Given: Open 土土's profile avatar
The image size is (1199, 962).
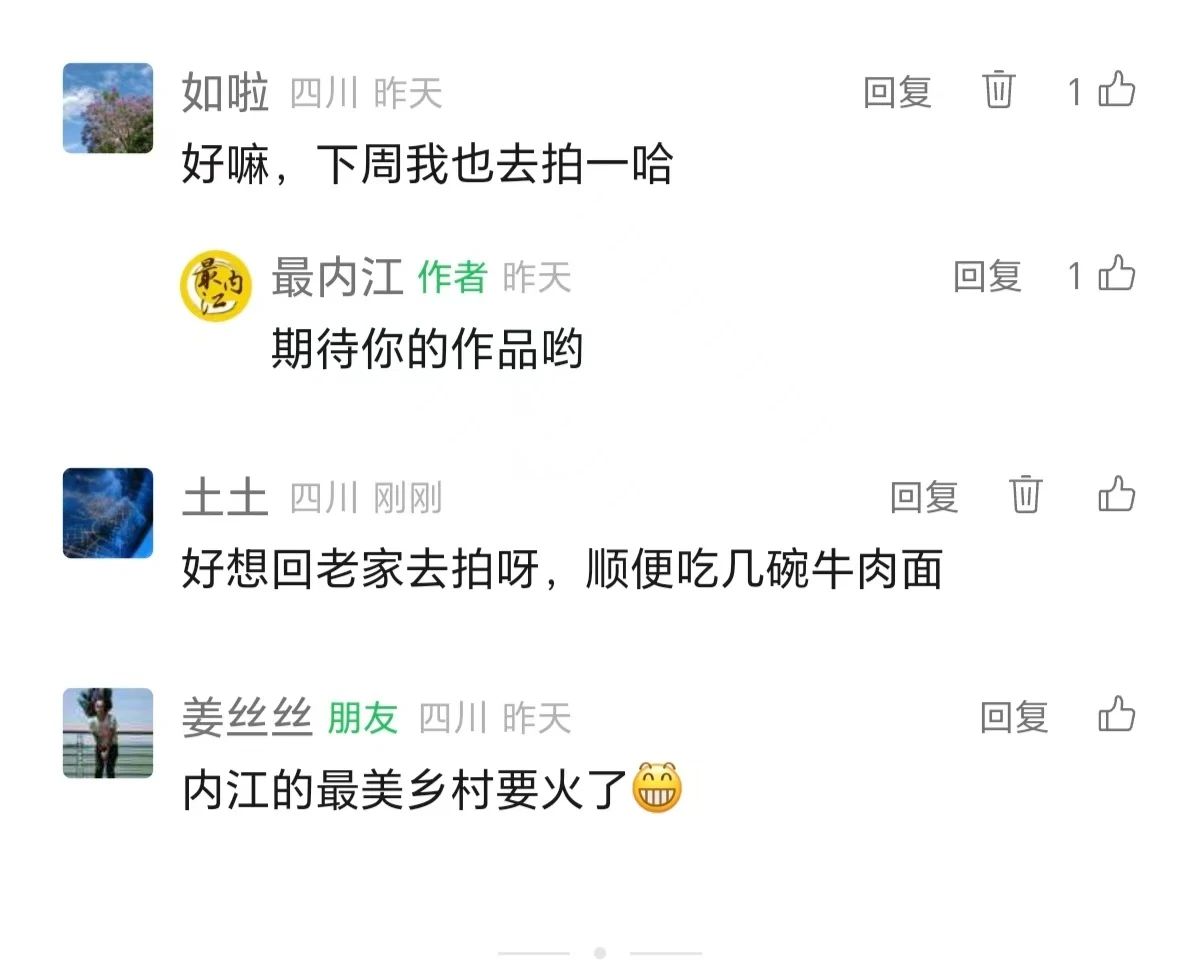Looking at the screenshot, I should (x=108, y=513).
